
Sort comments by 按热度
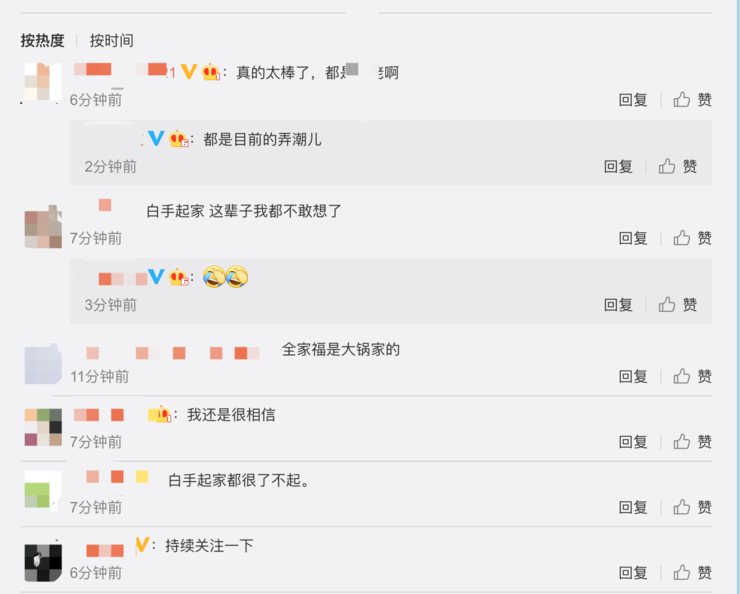point(42,41)
